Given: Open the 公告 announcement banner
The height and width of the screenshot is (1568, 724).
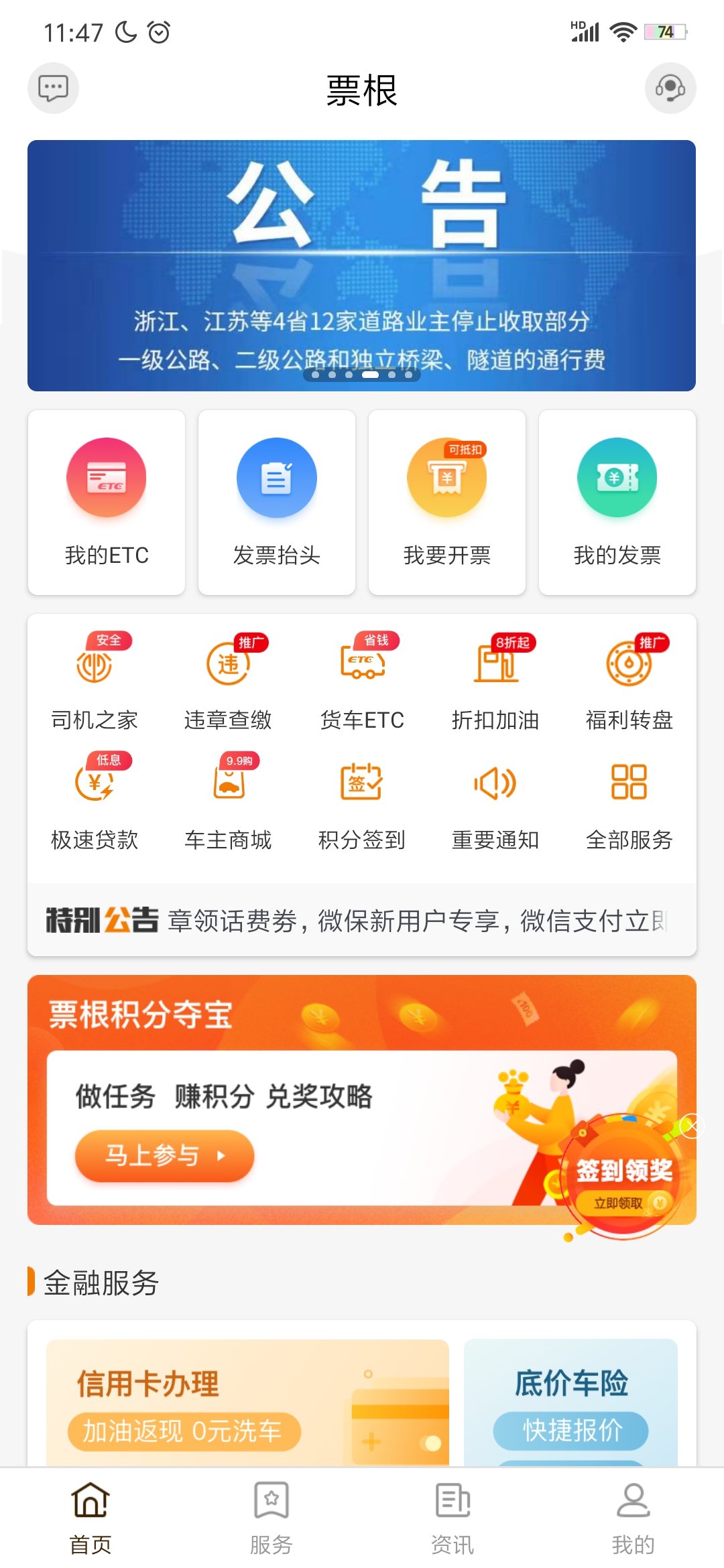Looking at the screenshot, I should [361, 265].
